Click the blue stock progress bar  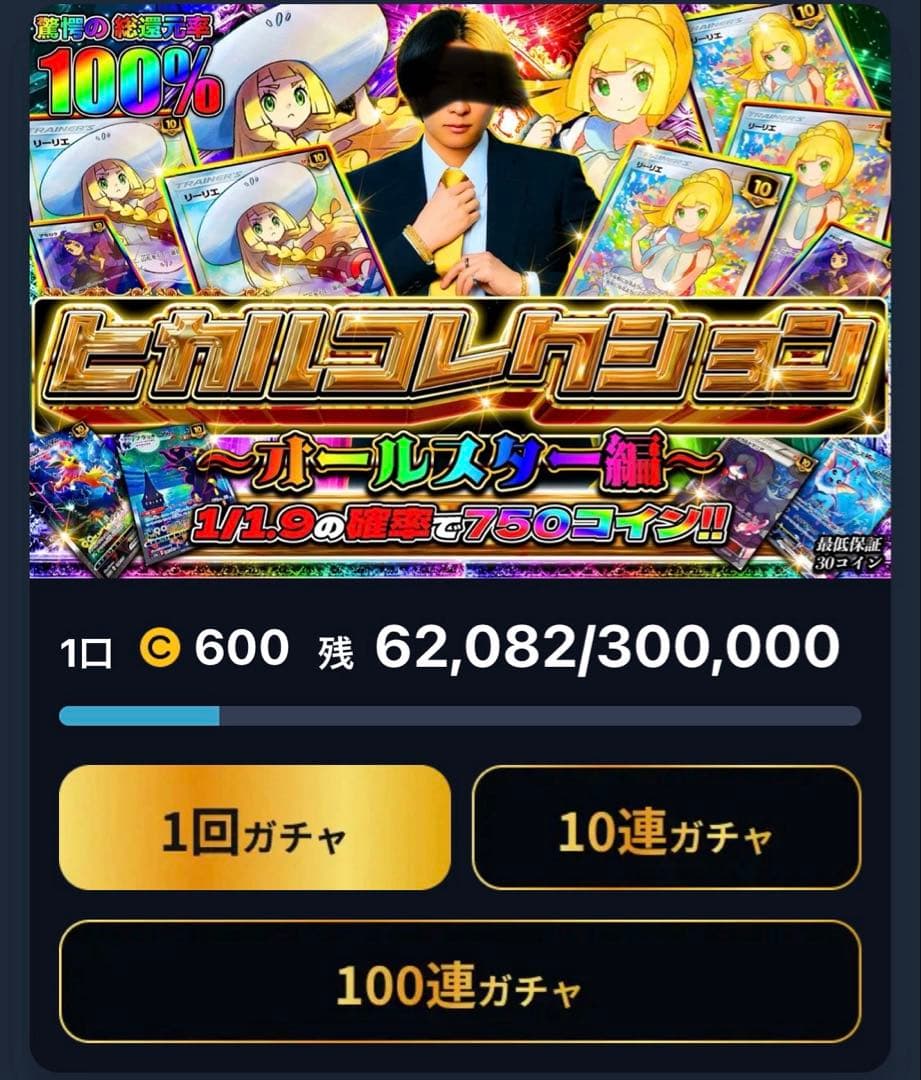point(140,715)
